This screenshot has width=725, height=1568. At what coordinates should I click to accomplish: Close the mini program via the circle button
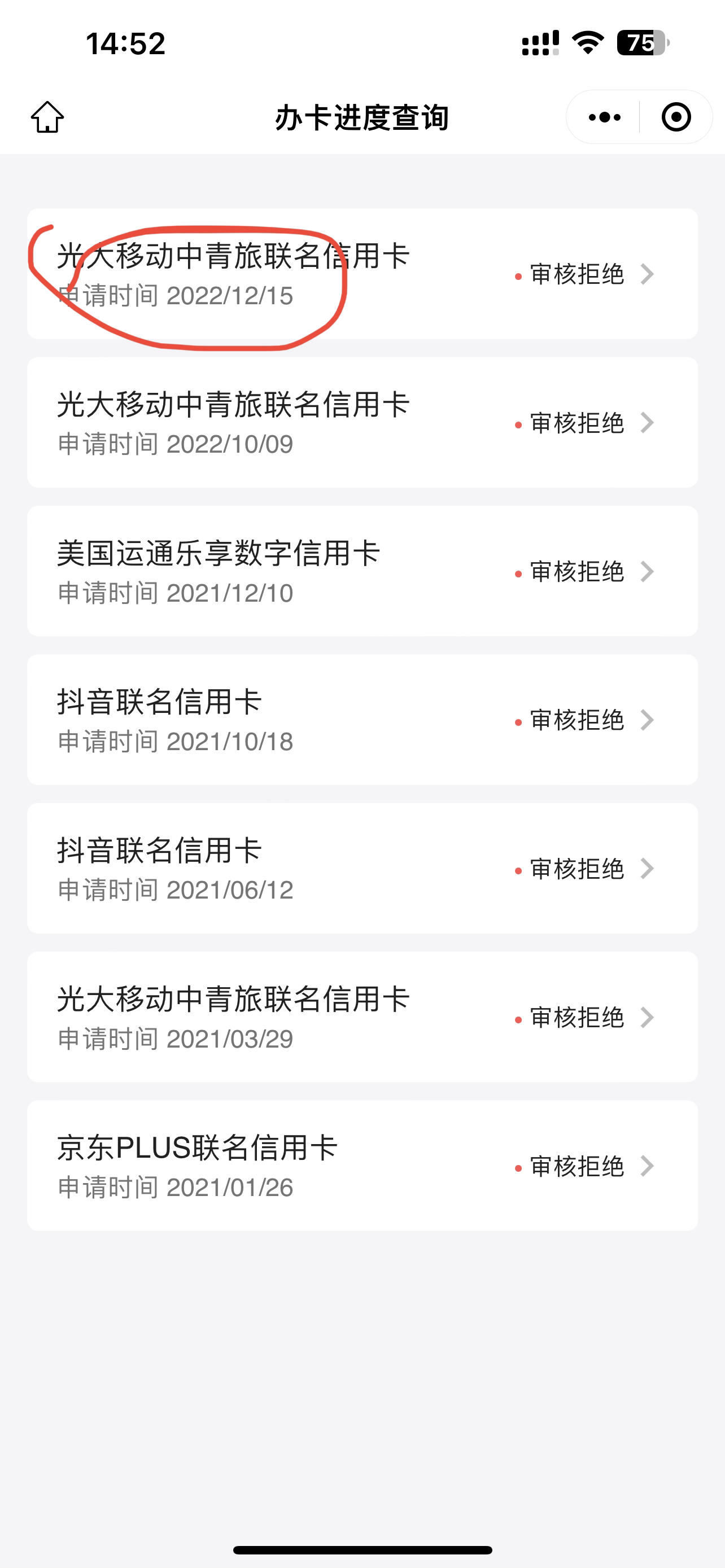[676, 117]
